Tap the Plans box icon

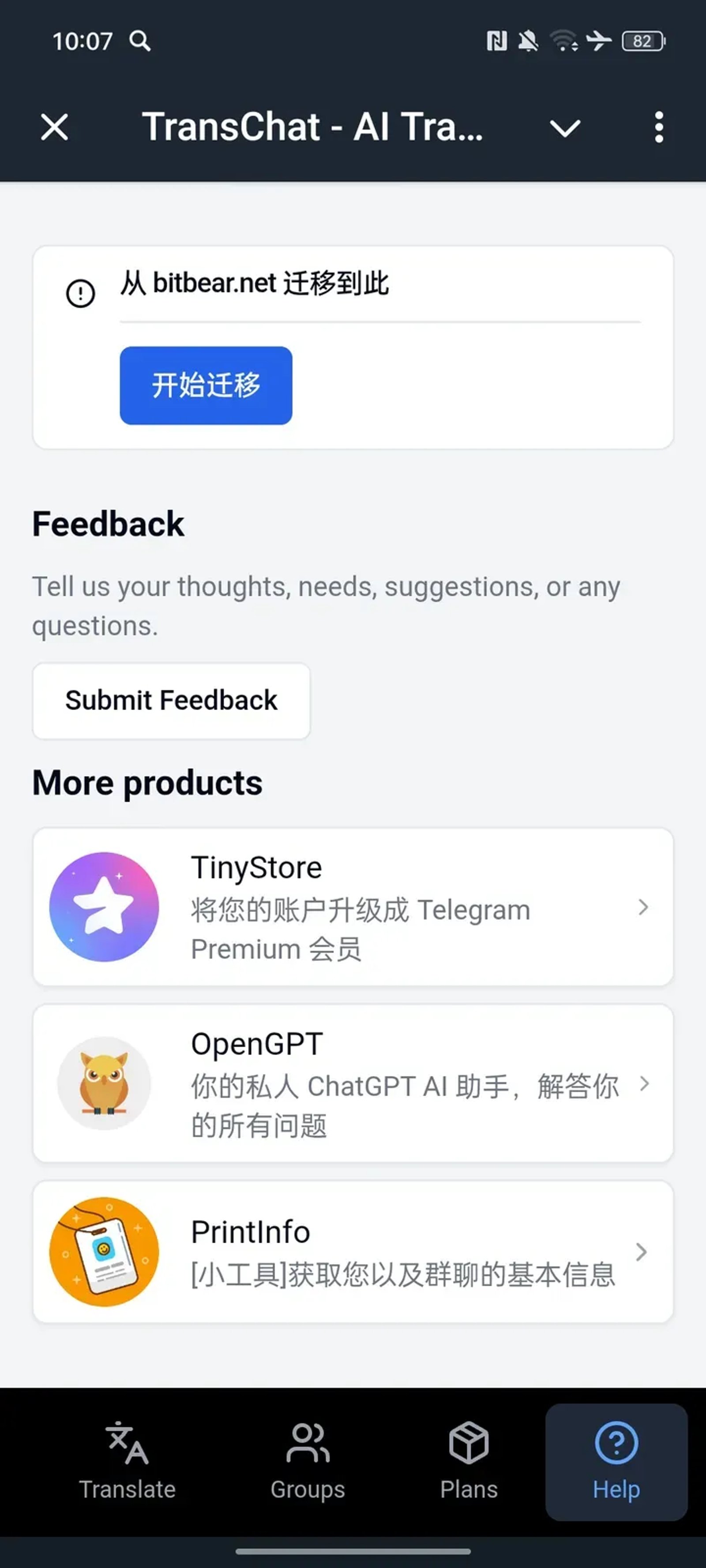click(469, 1444)
